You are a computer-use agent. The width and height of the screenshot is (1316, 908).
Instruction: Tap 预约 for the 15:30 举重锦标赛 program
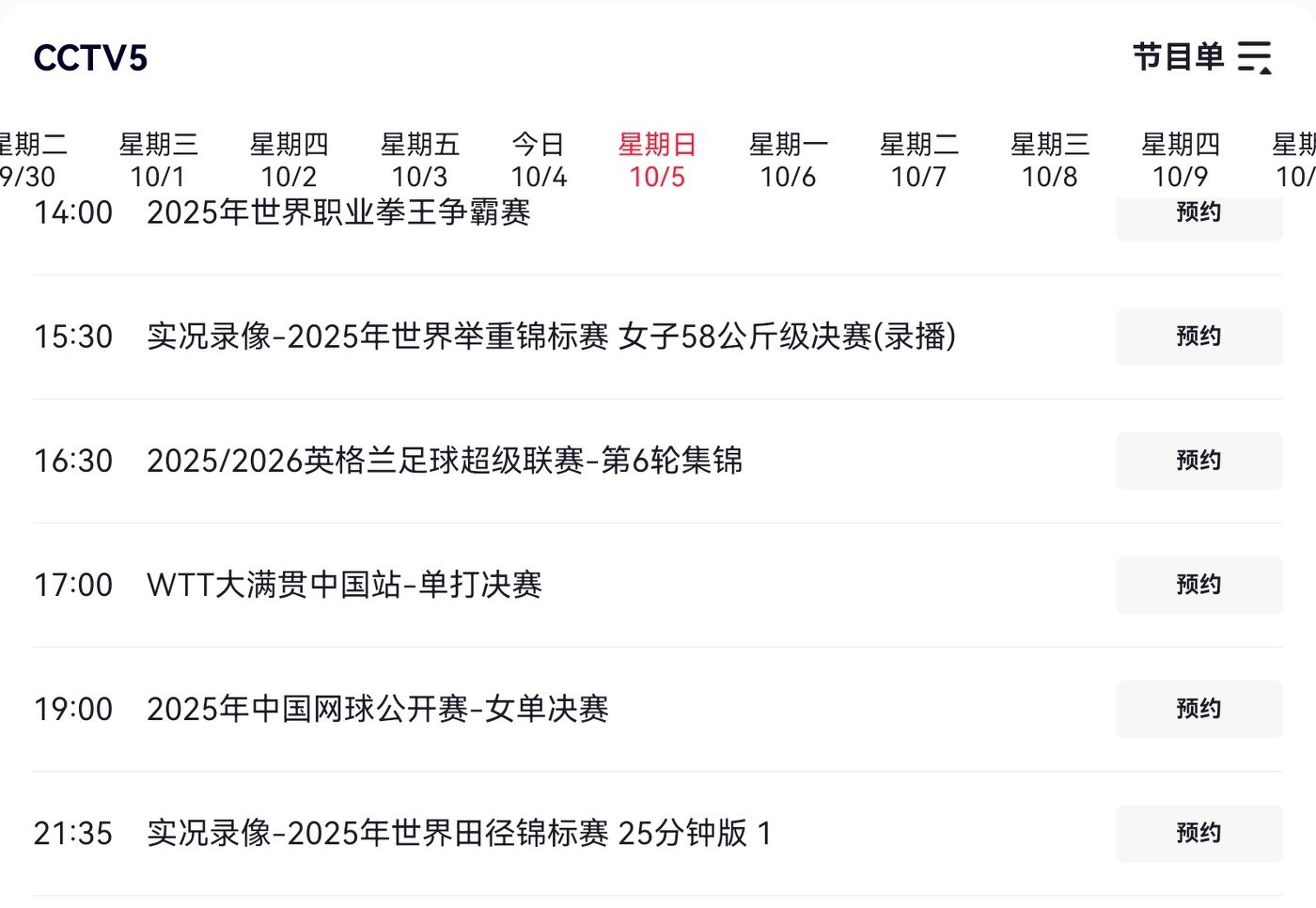(1198, 337)
